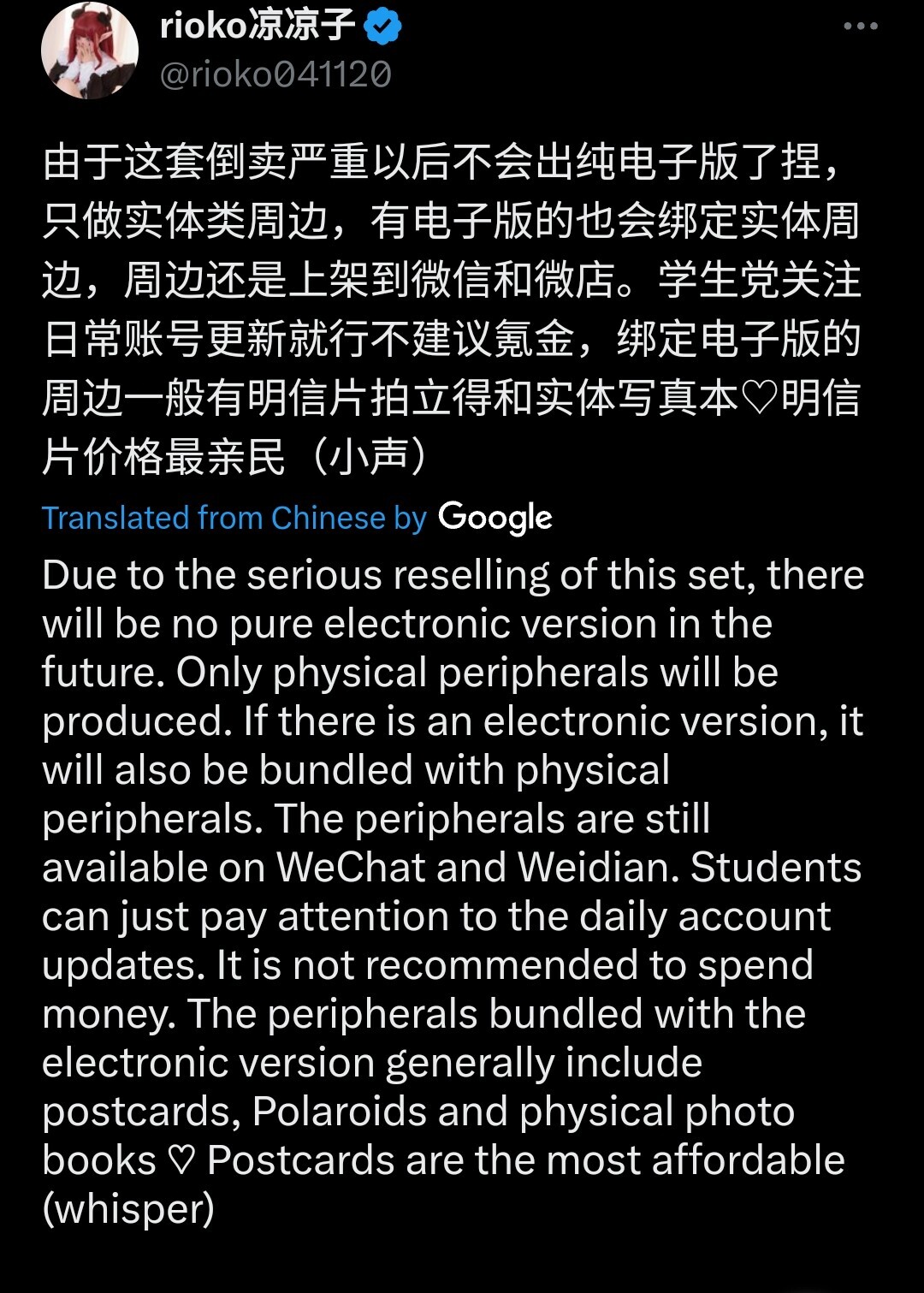Open rioko's profile picture
The width and height of the screenshot is (924, 1293).
coord(90,50)
